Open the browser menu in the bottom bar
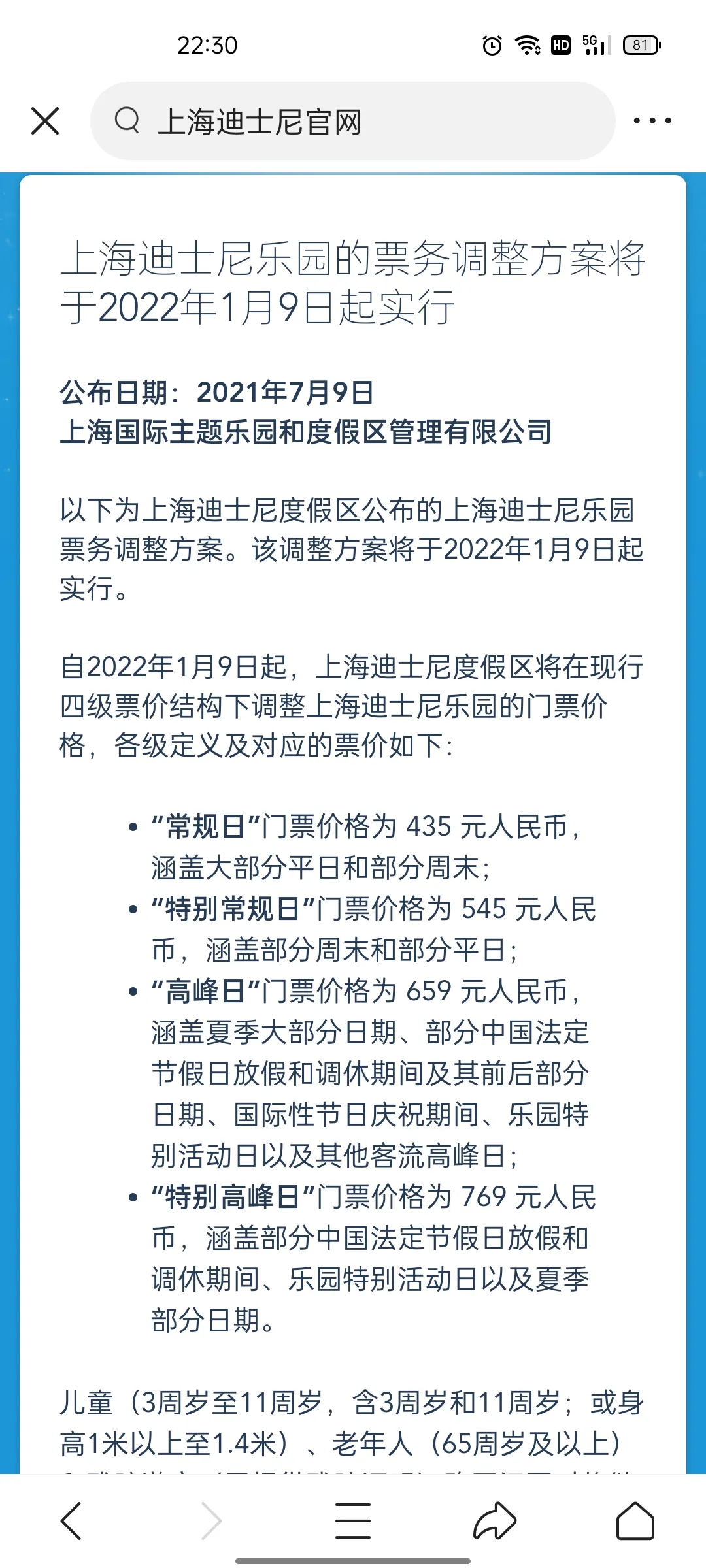706x1568 pixels. tap(353, 1520)
